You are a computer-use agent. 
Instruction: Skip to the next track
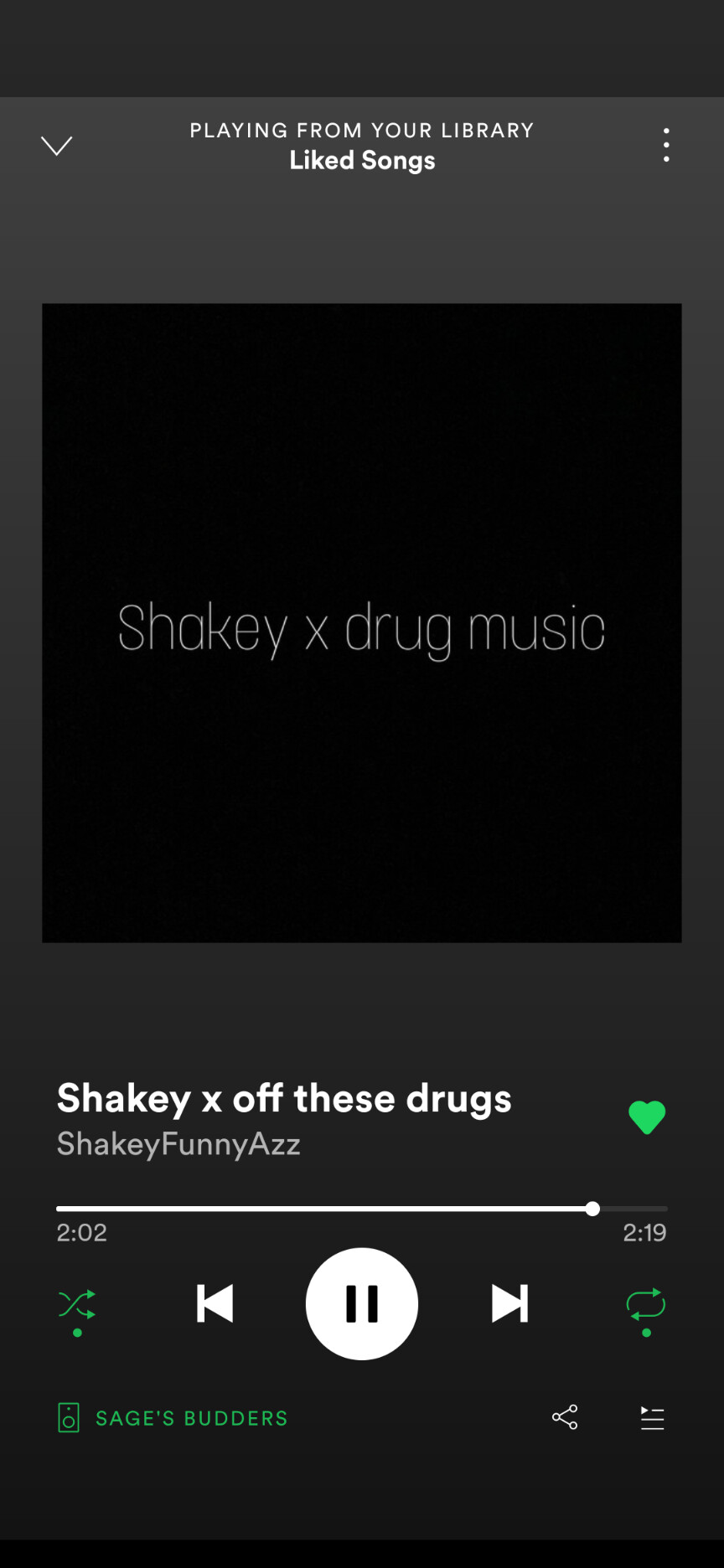[x=509, y=1304]
